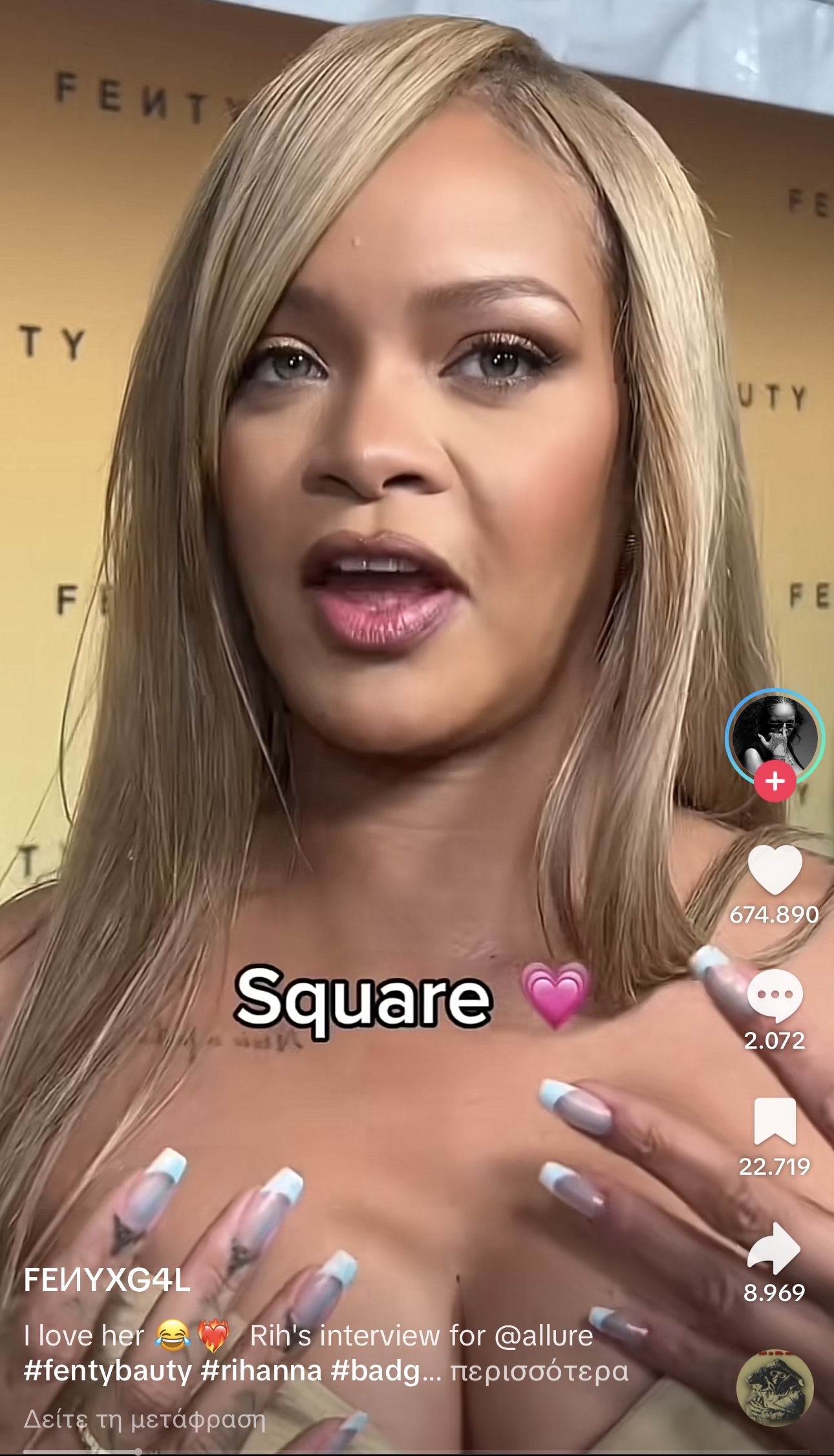Tap Δείτε τη μετάφραση to translate
This screenshot has width=834, height=1456.
pyautogui.click(x=145, y=1420)
